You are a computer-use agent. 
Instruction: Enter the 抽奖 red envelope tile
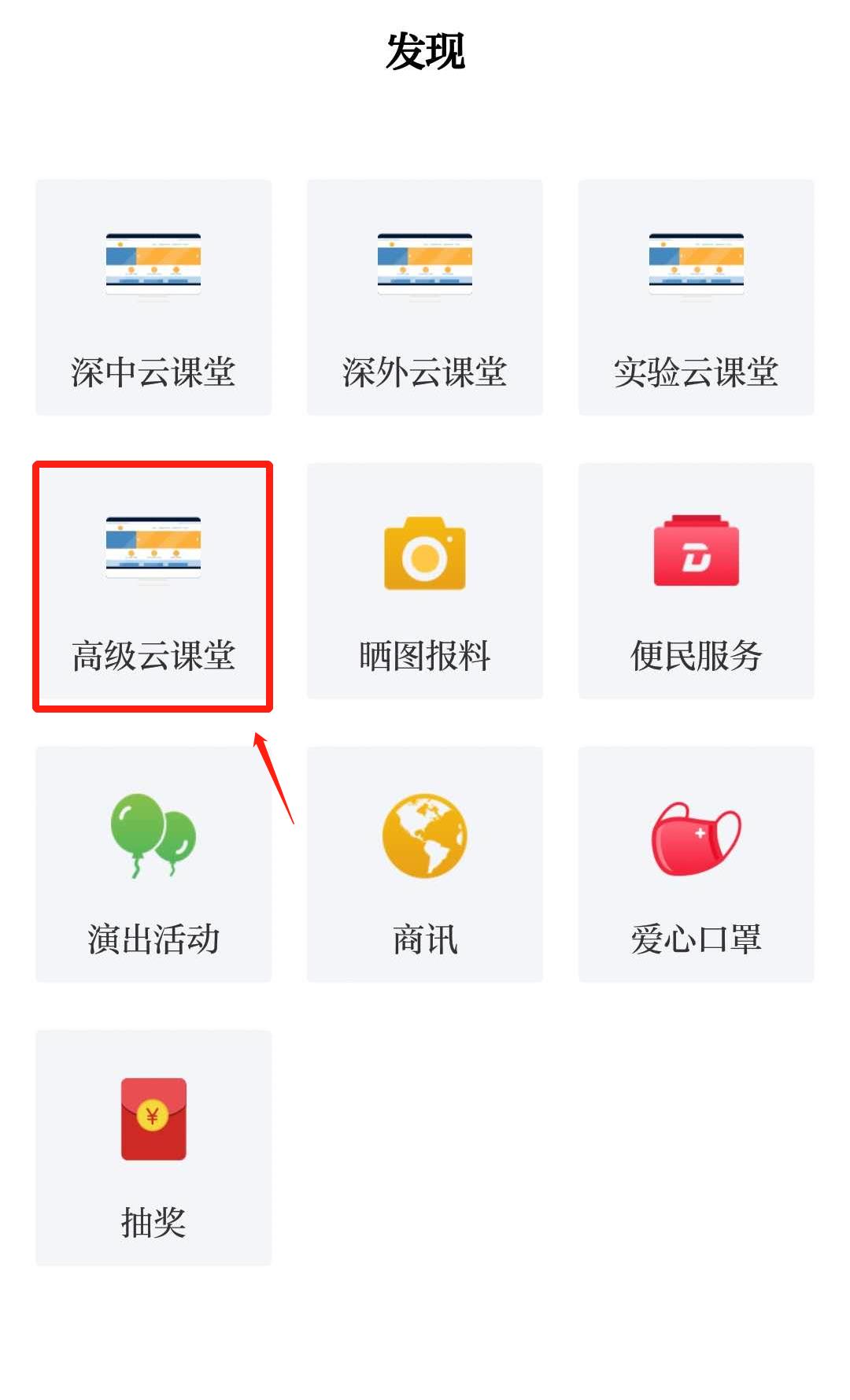[x=153, y=1147]
